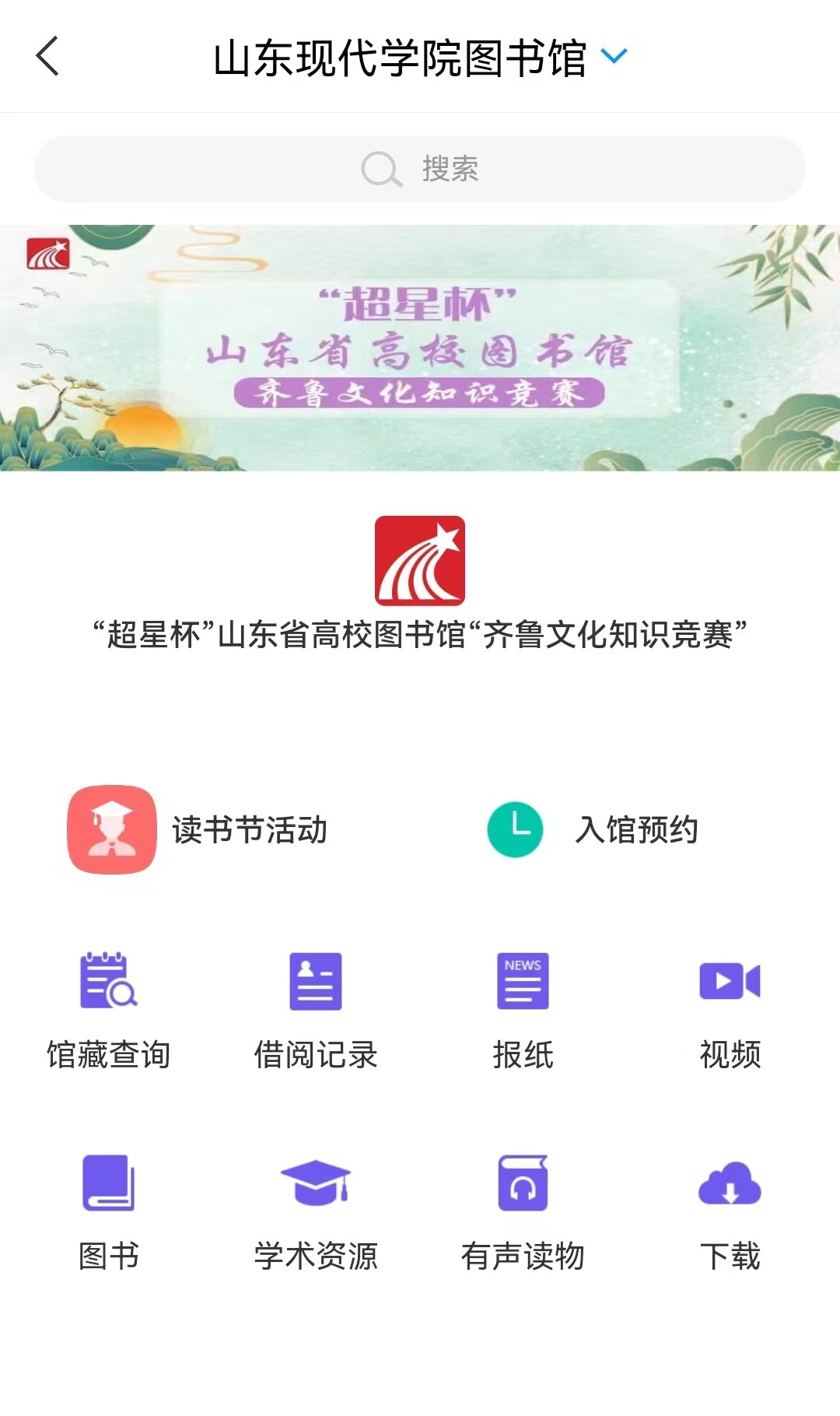Expand the 山东现代学院图书馆 library dropdown
The height and width of the screenshot is (1416, 840).
[614, 57]
